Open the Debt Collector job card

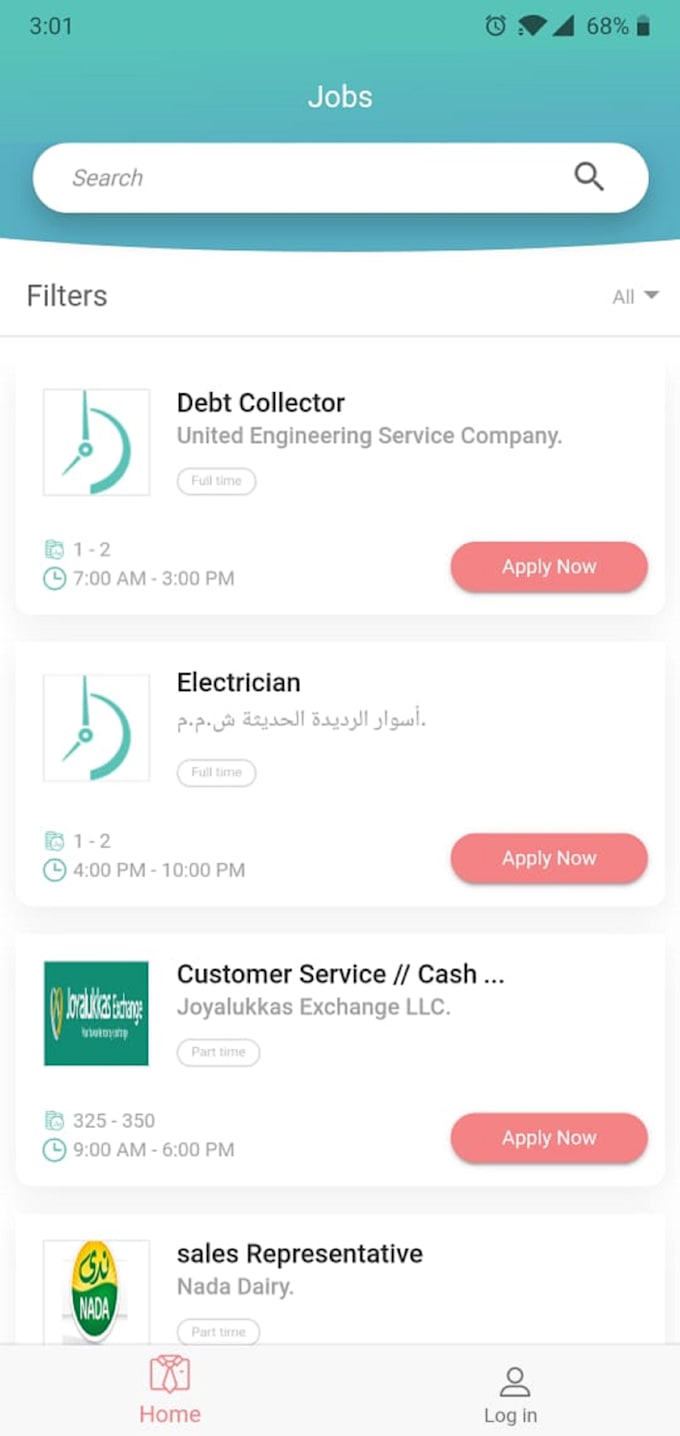pyautogui.click(x=340, y=487)
